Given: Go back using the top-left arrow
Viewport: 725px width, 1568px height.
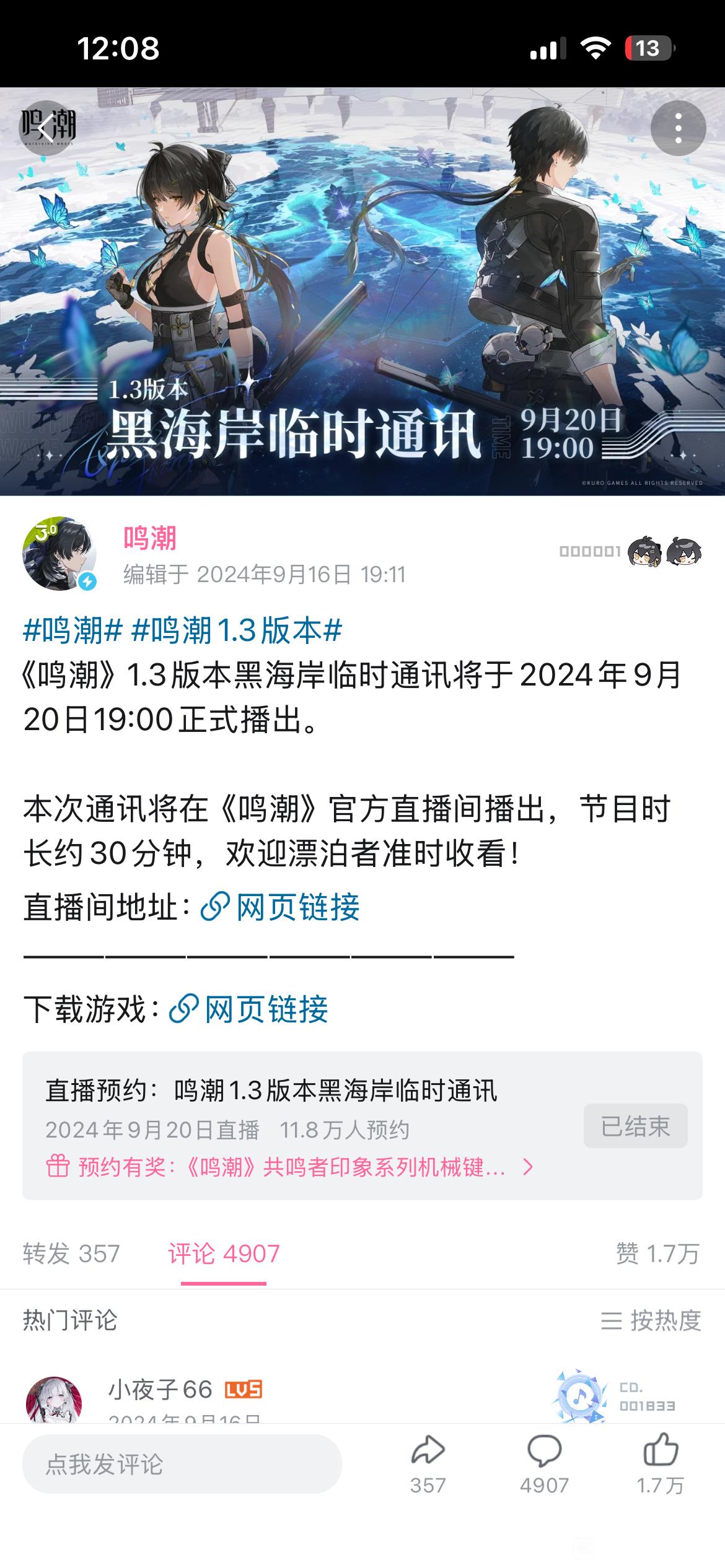Looking at the screenshot, I should 46,129.
